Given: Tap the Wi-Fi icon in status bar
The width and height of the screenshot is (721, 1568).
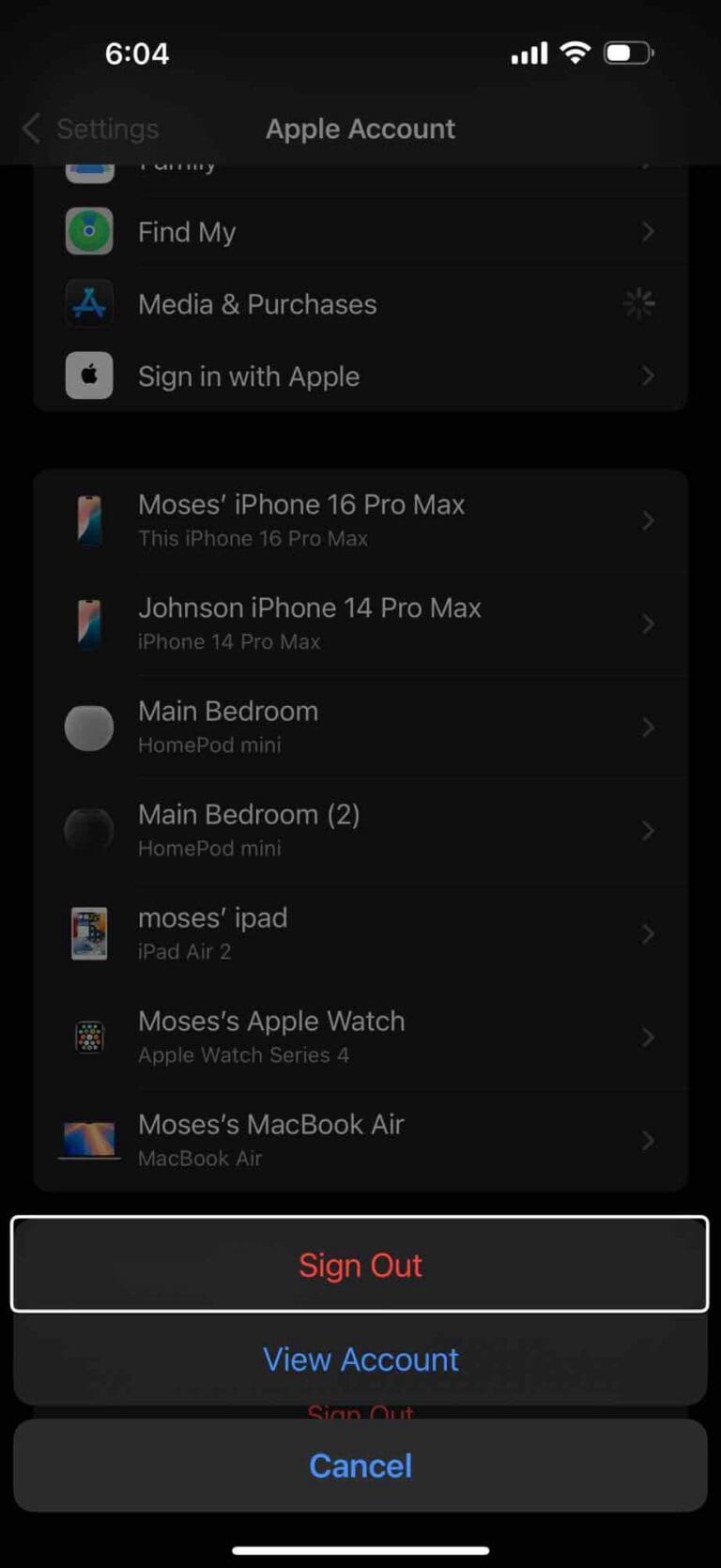Looking at the screenshot, I should pyautogui.click(x=575, y=53).
